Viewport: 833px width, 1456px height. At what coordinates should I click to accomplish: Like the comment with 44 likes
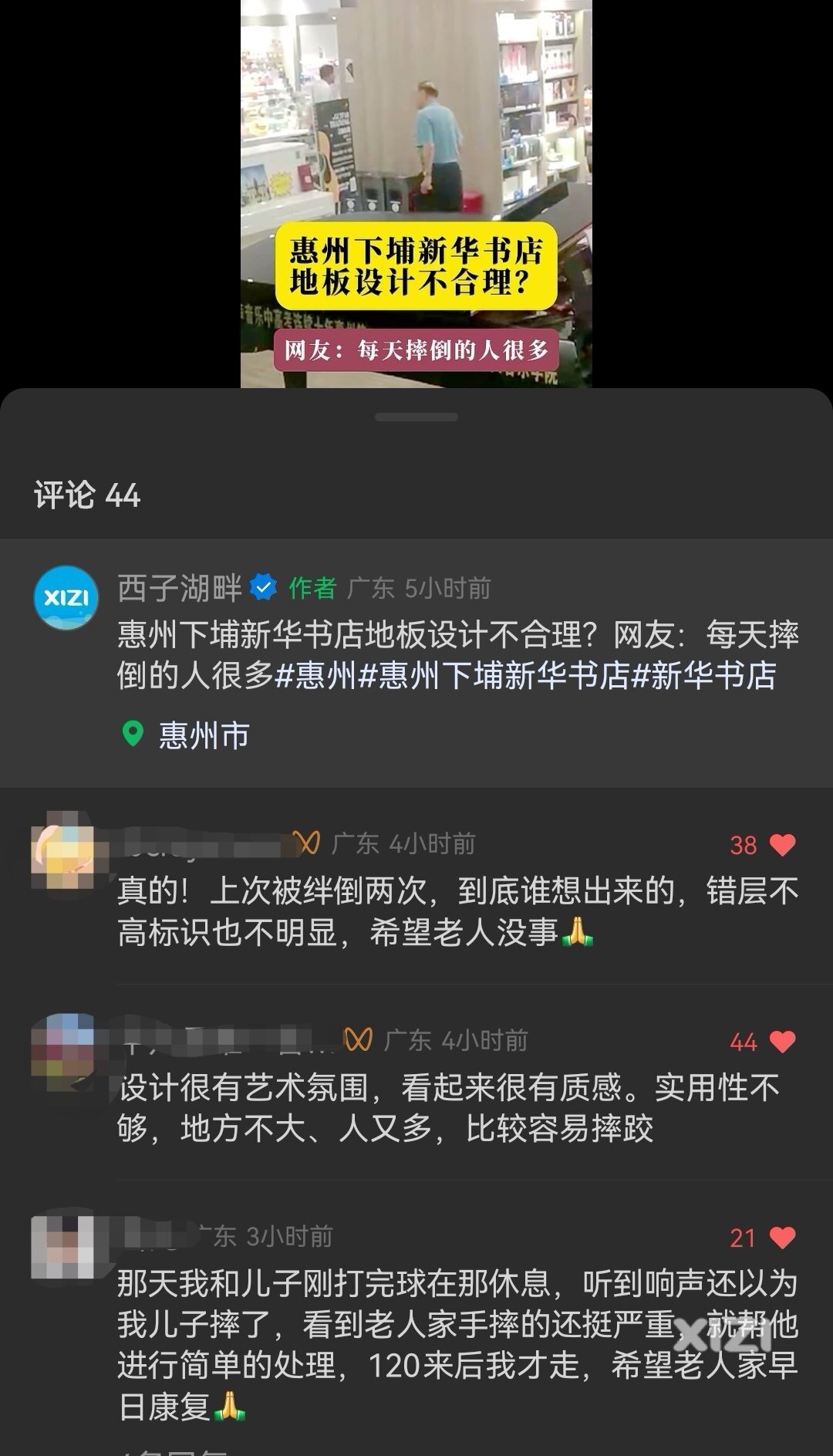pos(782,1042)
